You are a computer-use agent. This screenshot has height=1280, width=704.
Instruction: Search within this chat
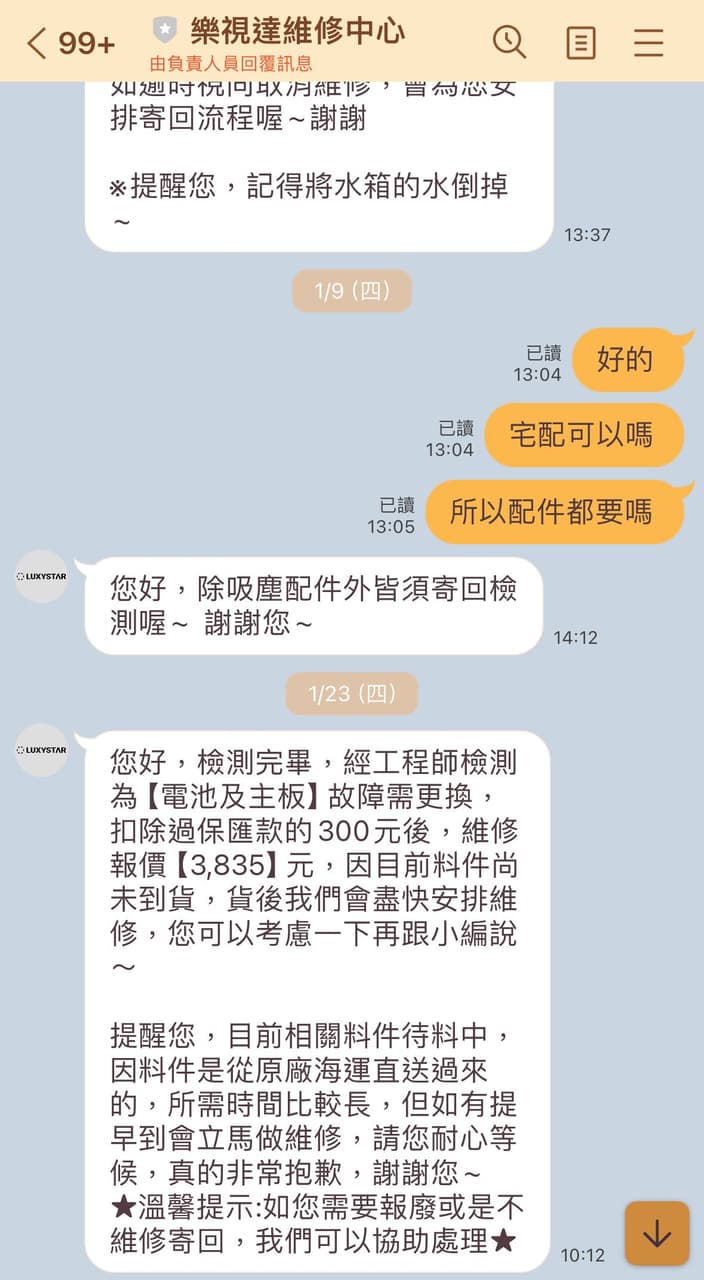tap(509, 42)
